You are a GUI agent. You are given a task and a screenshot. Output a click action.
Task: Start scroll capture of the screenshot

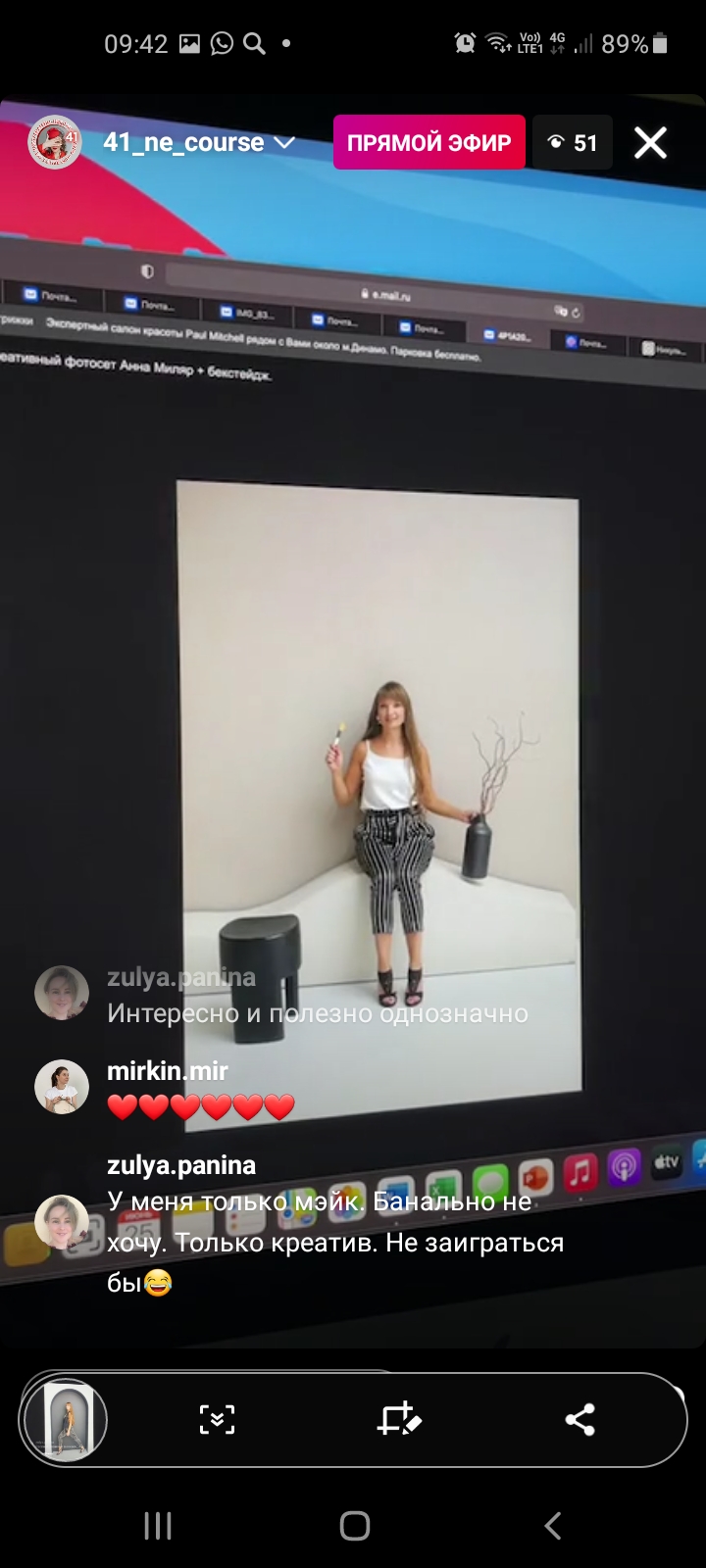tap(217, 1419)
